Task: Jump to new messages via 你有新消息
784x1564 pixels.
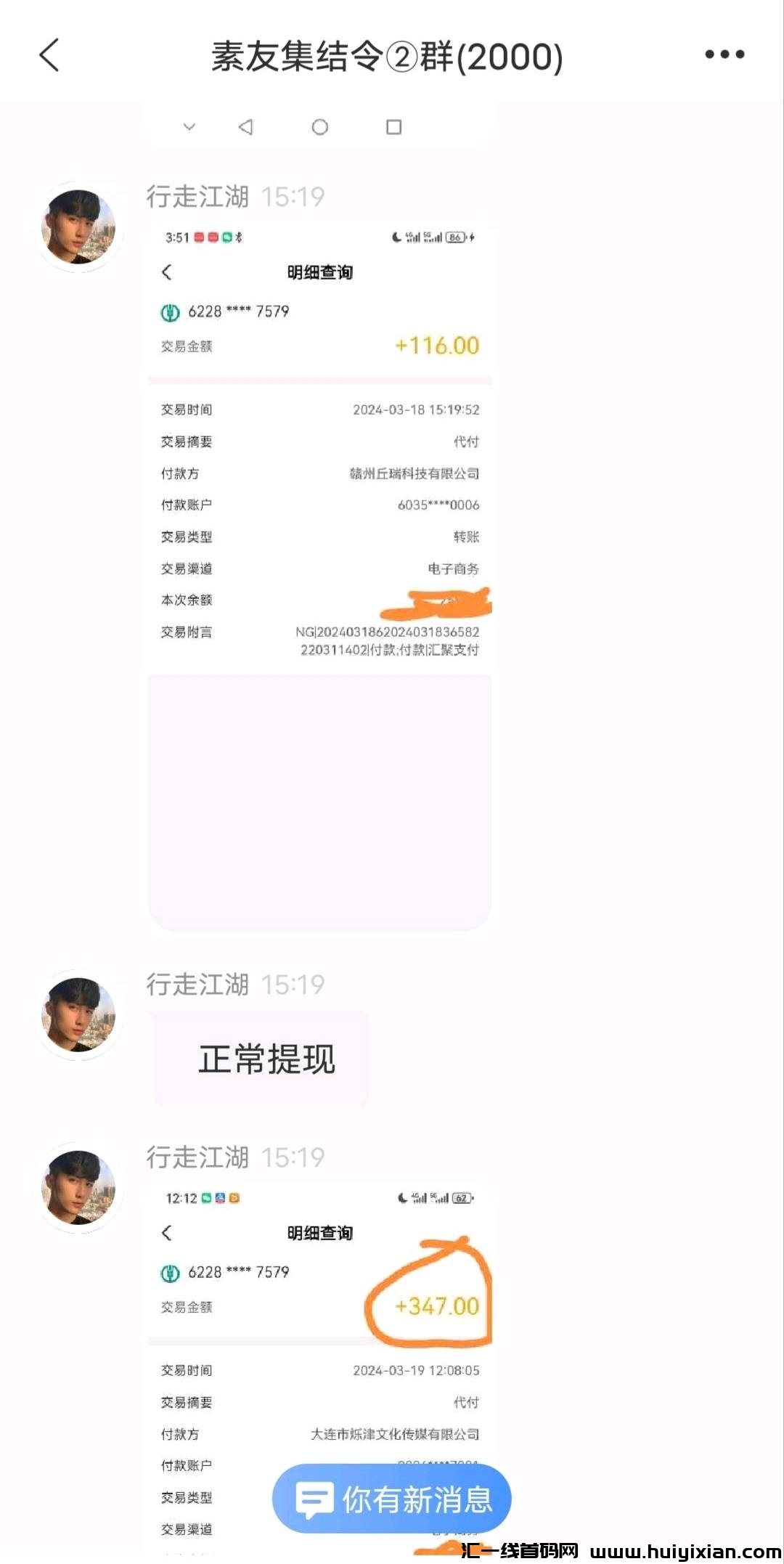Action: coord(392,1499)
